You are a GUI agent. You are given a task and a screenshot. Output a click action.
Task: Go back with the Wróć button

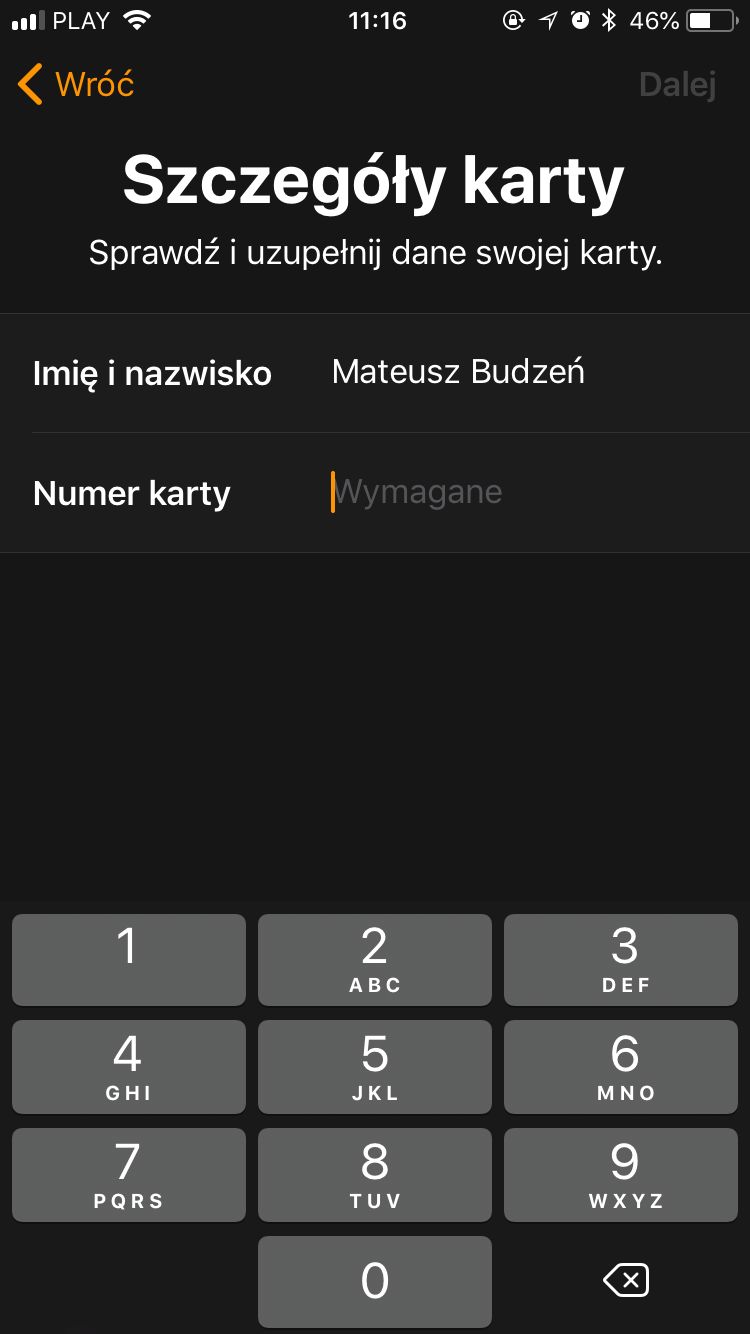click(76, 84)
